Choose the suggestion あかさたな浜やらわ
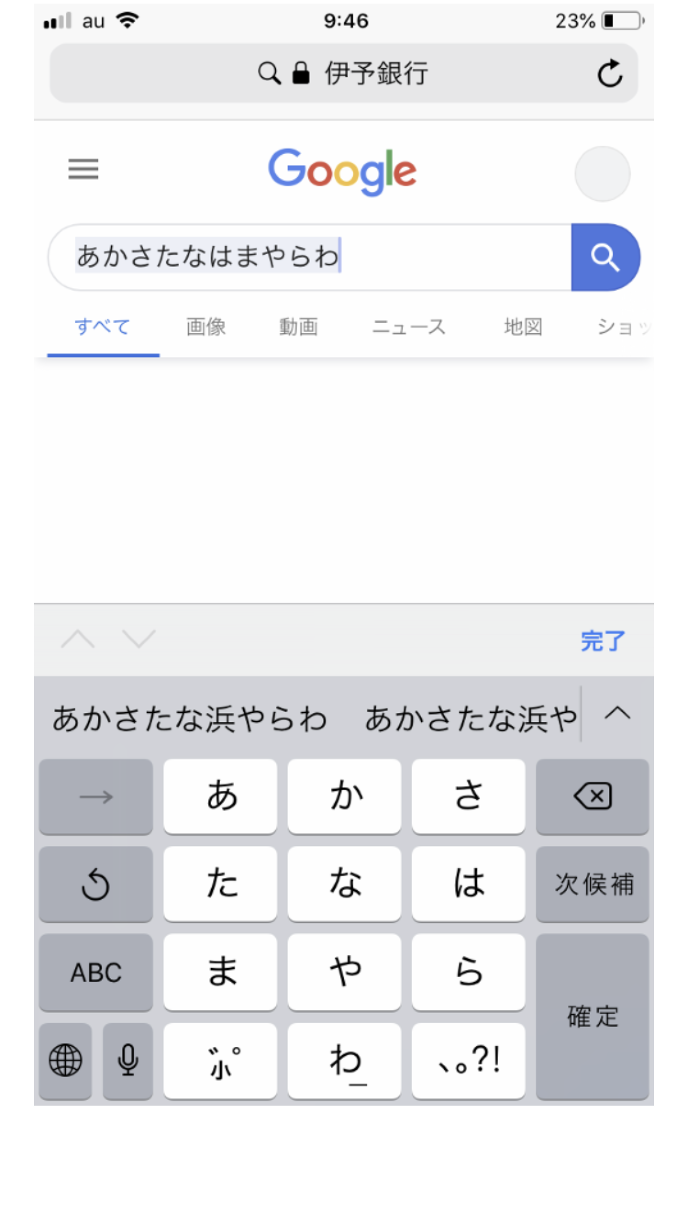Screen dimensions: 688x1224 (x=190, y=718)
